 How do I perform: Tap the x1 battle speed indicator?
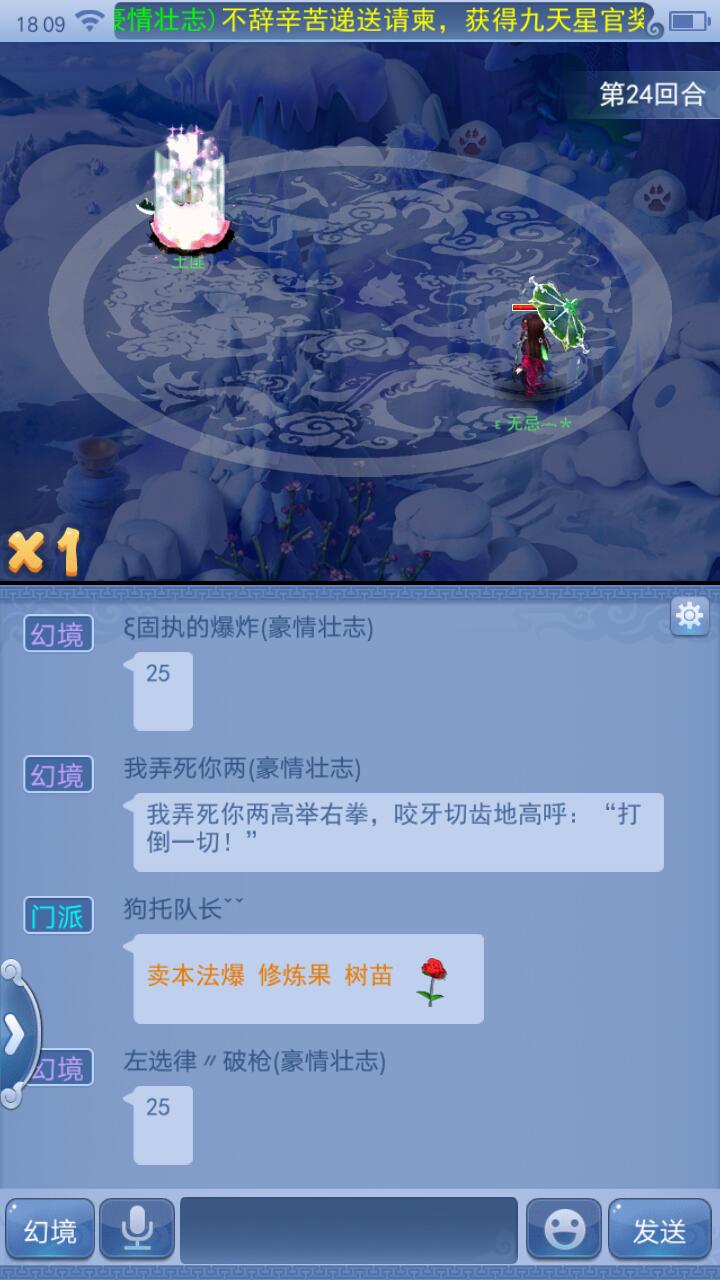click(x=44, y=551)
